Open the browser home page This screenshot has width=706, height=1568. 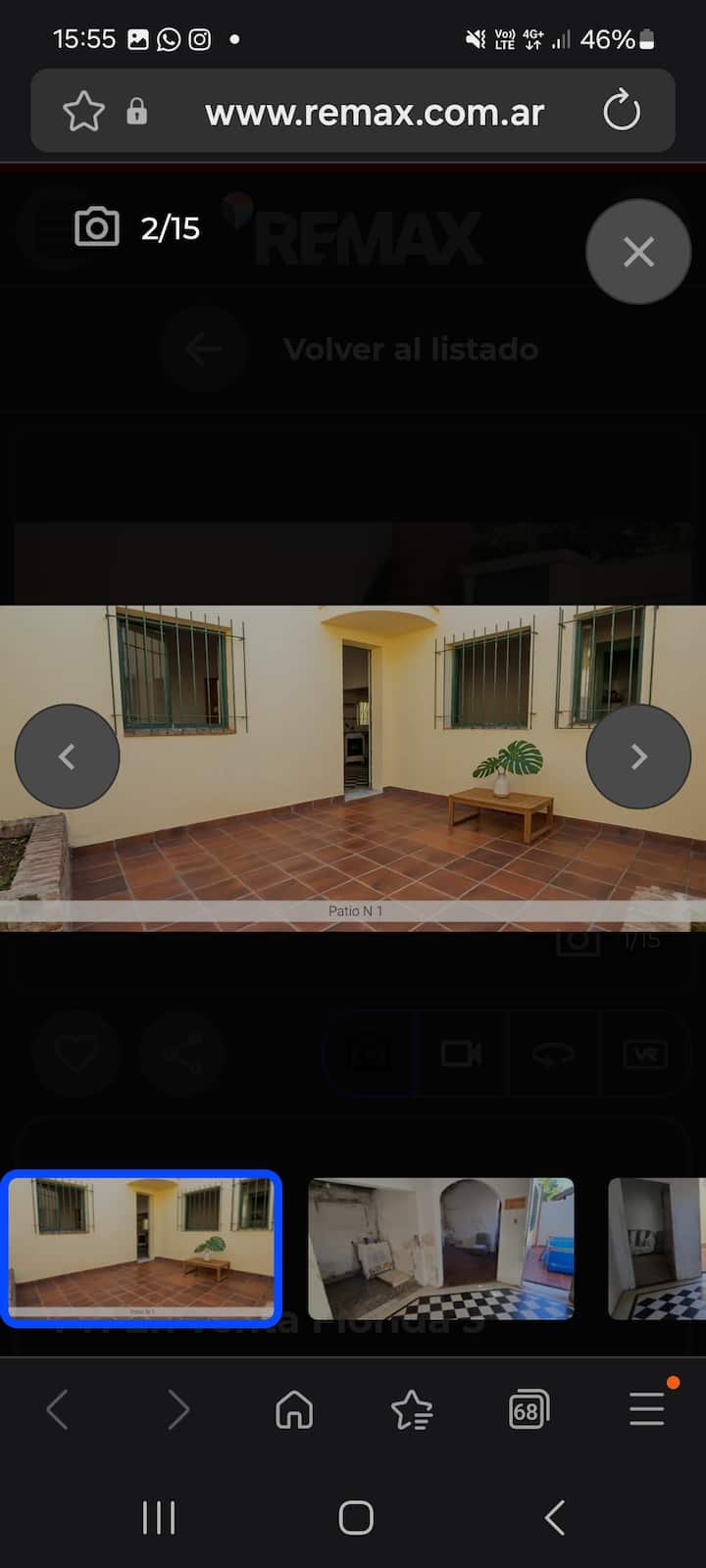click(294, 1410)
